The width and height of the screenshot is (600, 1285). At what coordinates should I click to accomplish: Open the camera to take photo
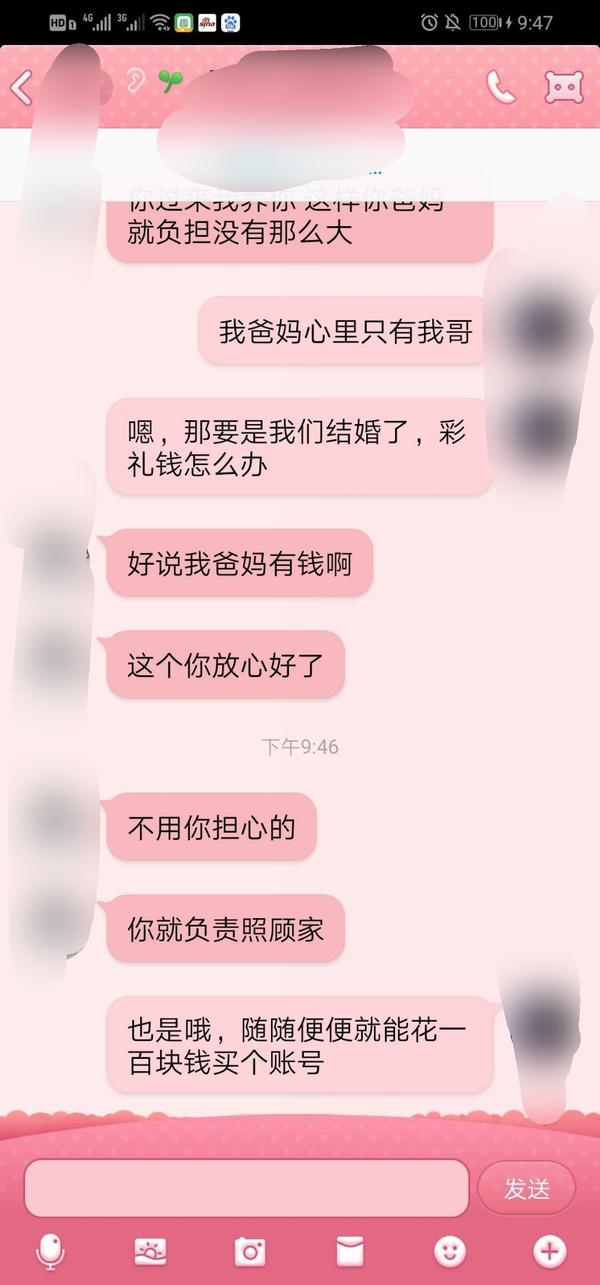(x=250, y=1250)
